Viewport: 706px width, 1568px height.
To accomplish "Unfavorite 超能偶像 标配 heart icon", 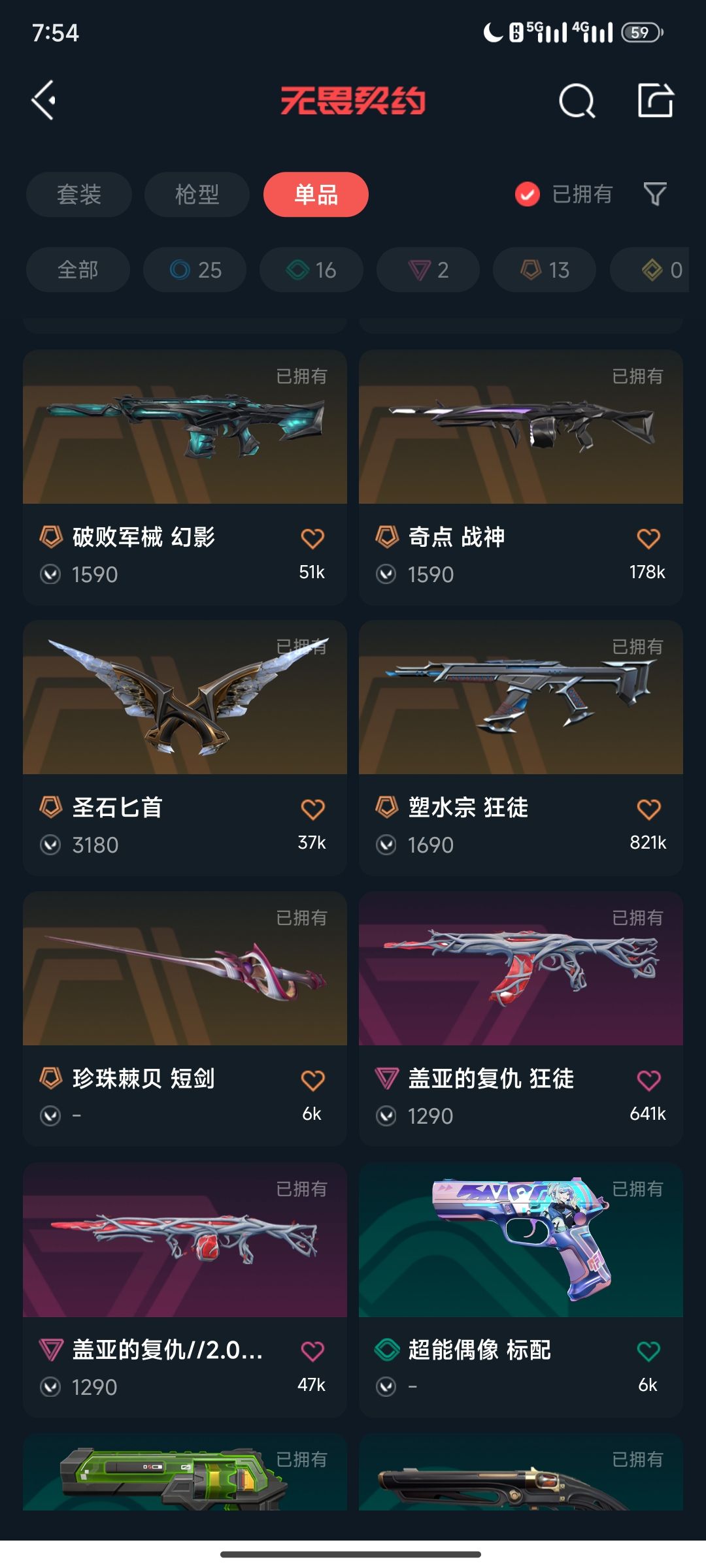I will (648, 1351).
